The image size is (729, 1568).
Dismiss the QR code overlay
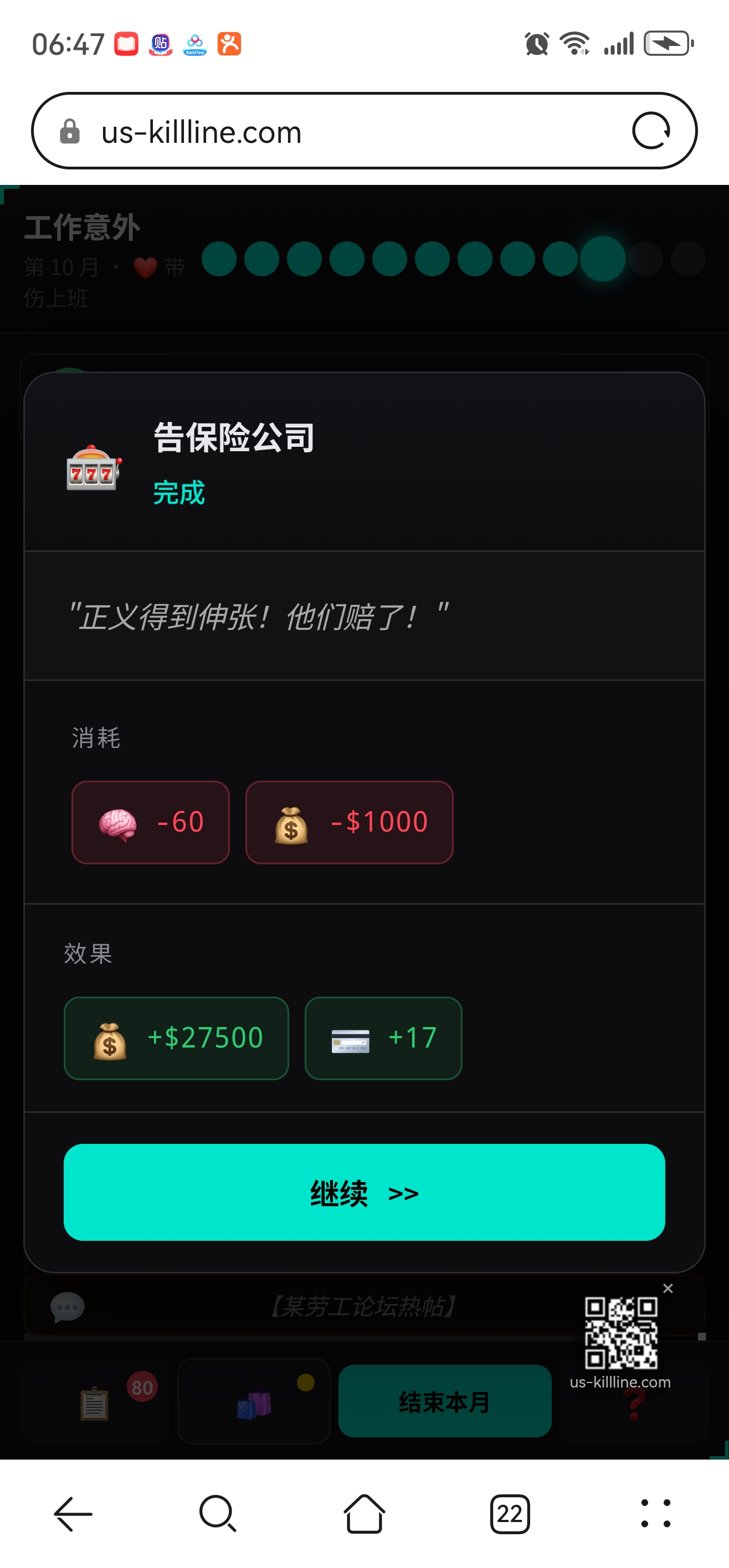(668, 1288)
